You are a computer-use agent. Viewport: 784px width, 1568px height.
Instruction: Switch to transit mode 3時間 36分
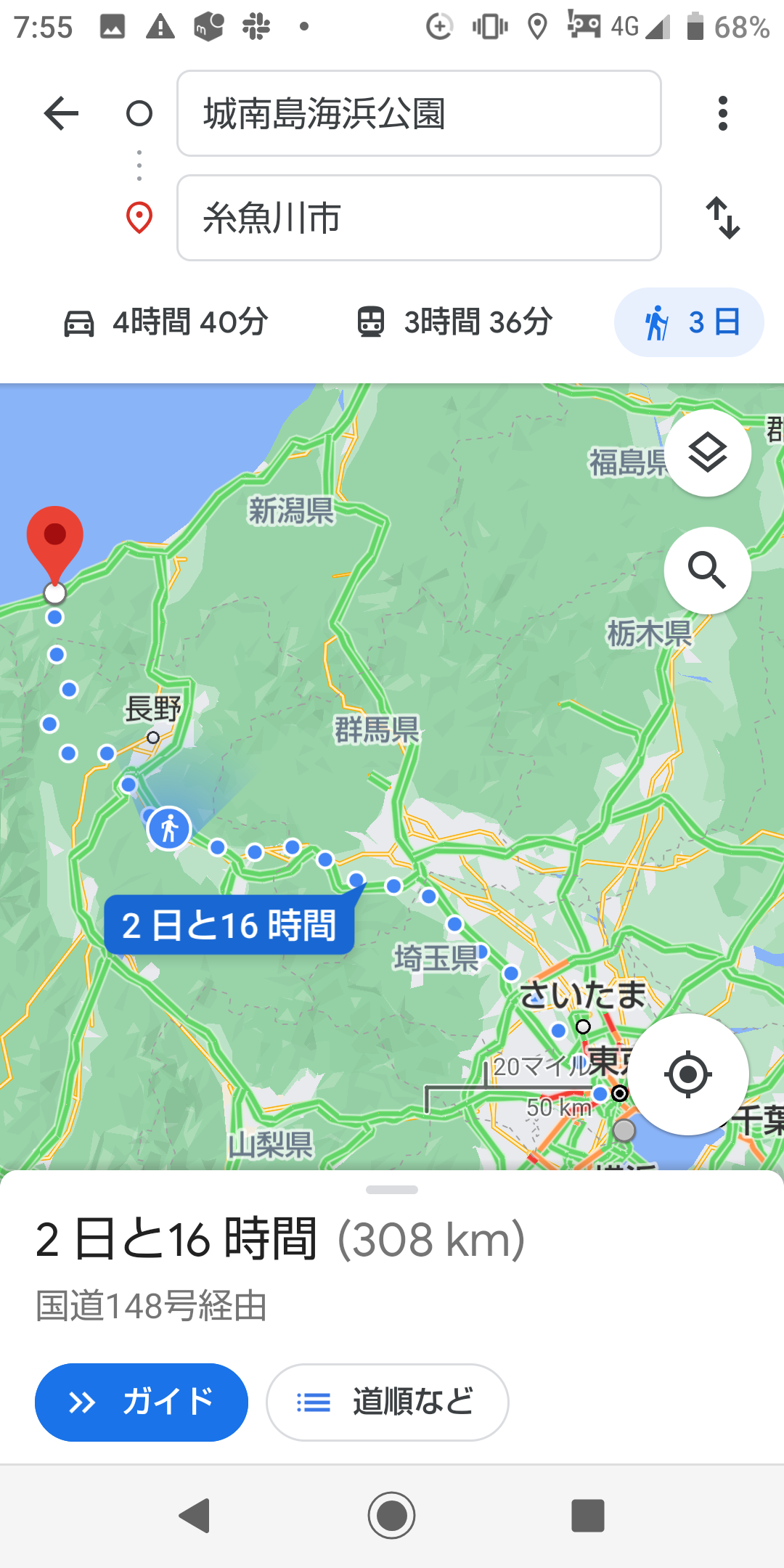coord(454,322)
